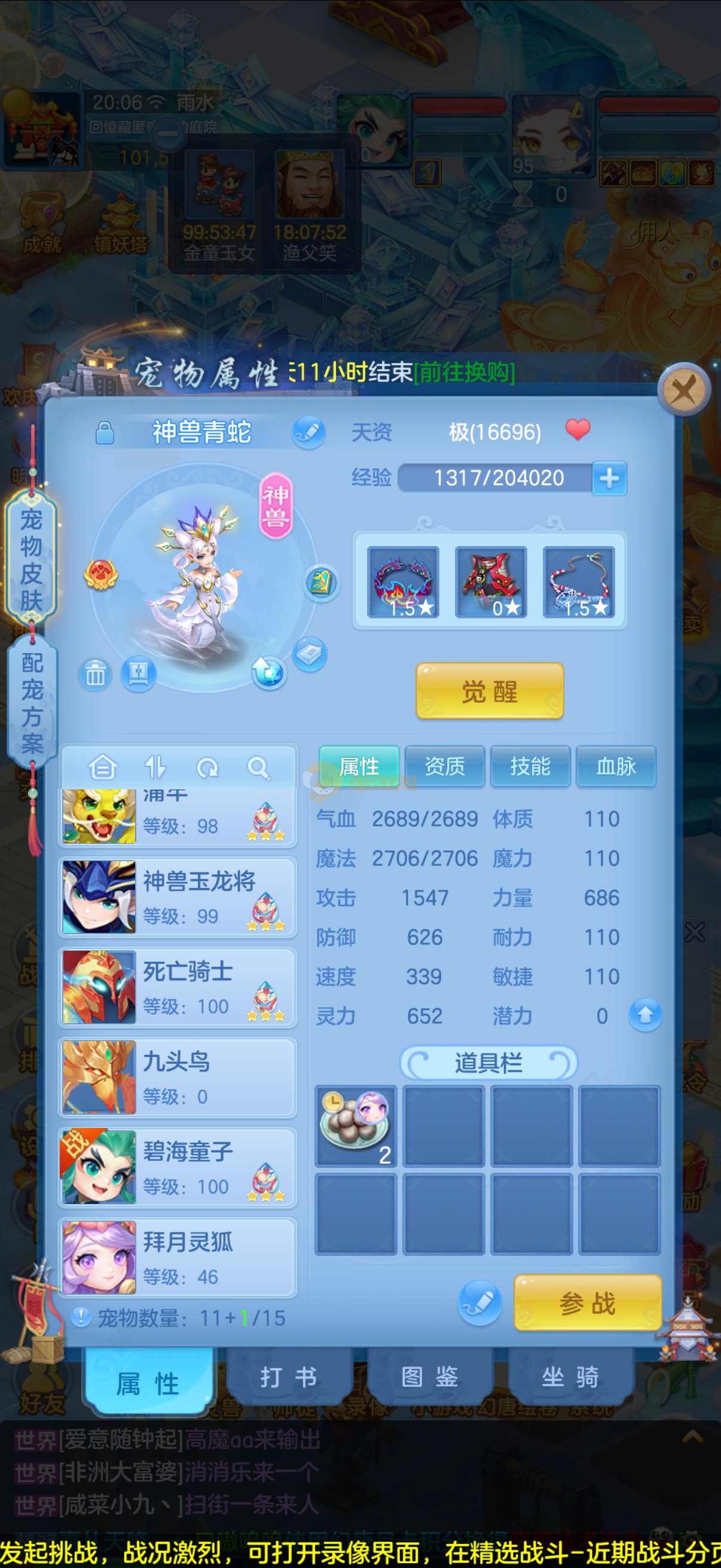Edit the pet name 神兽青蛇

[x=308, y=432]
